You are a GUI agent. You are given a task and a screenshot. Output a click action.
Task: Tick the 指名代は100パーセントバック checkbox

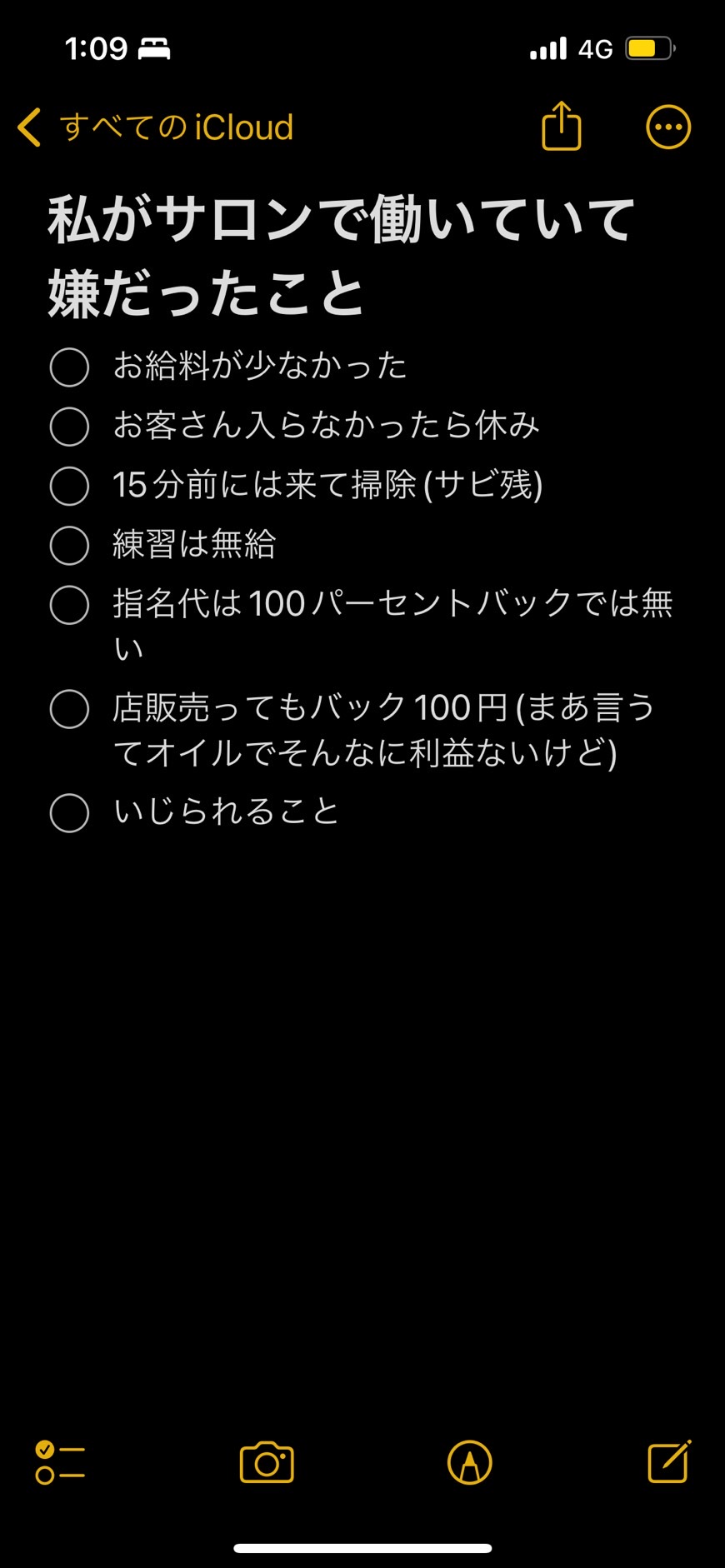click(x=69, y=605)
